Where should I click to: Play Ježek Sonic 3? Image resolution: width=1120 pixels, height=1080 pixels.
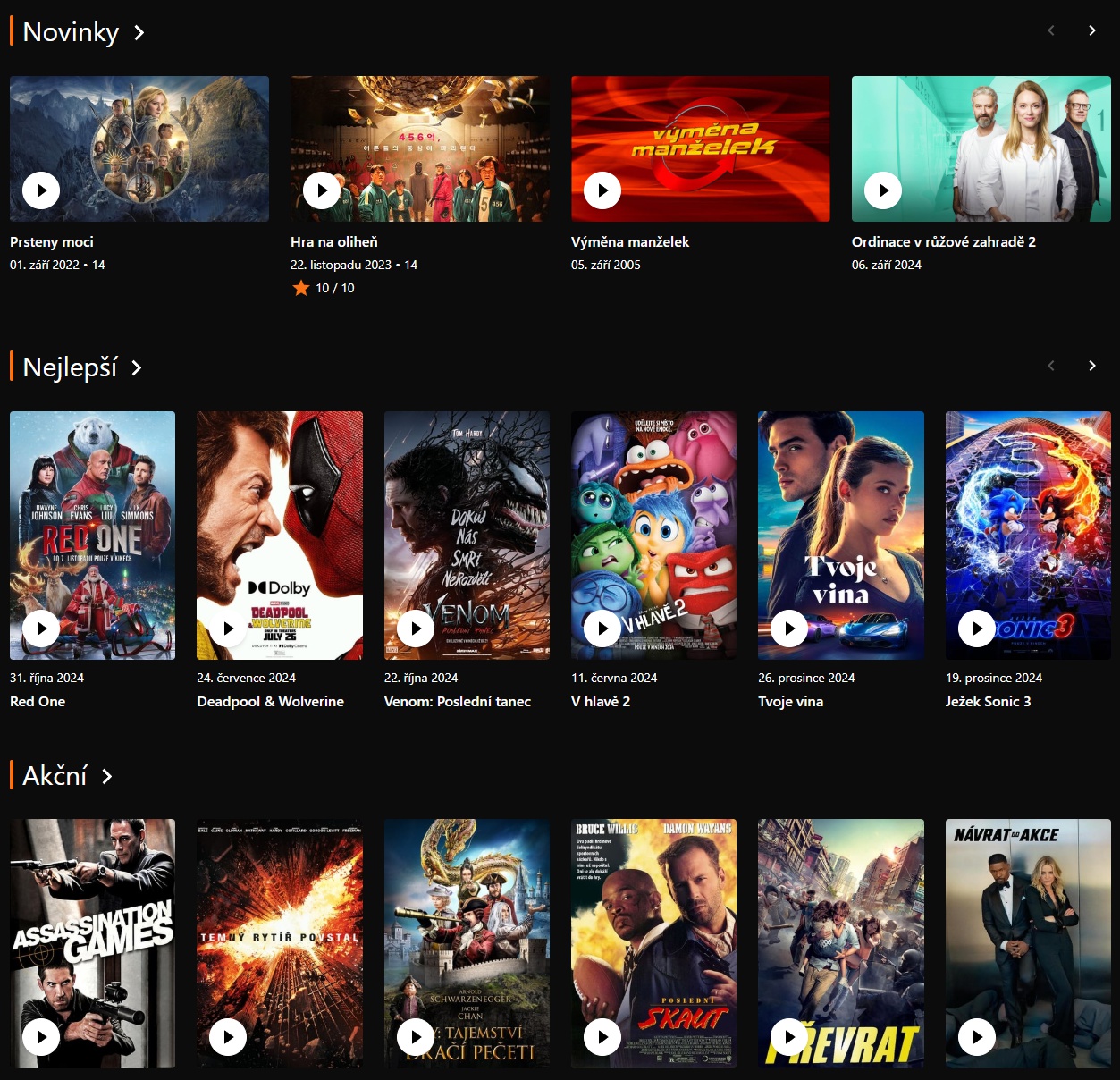[977, 629]
